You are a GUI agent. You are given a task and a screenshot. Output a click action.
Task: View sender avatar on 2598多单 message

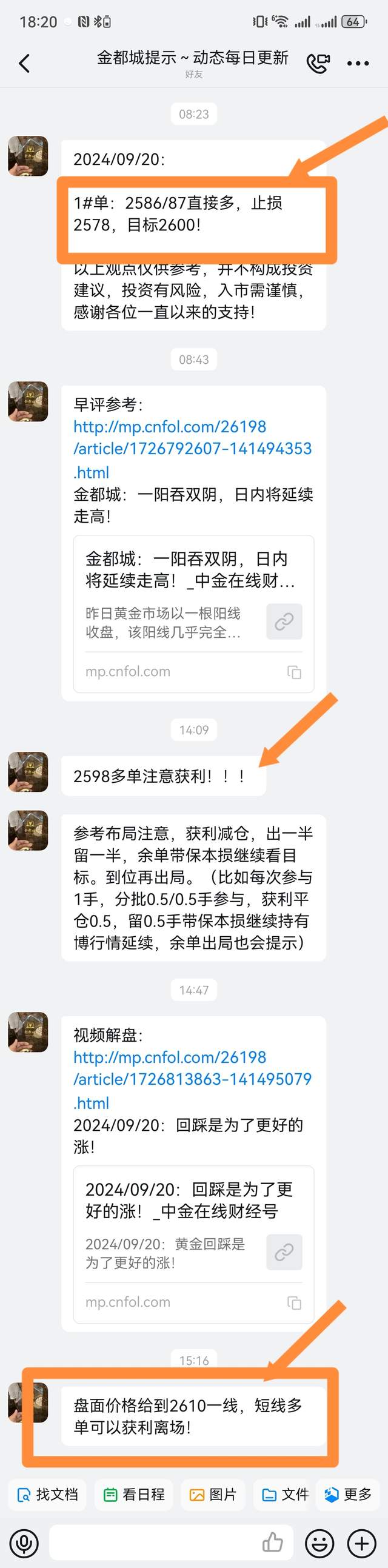[x=28, y=772]
